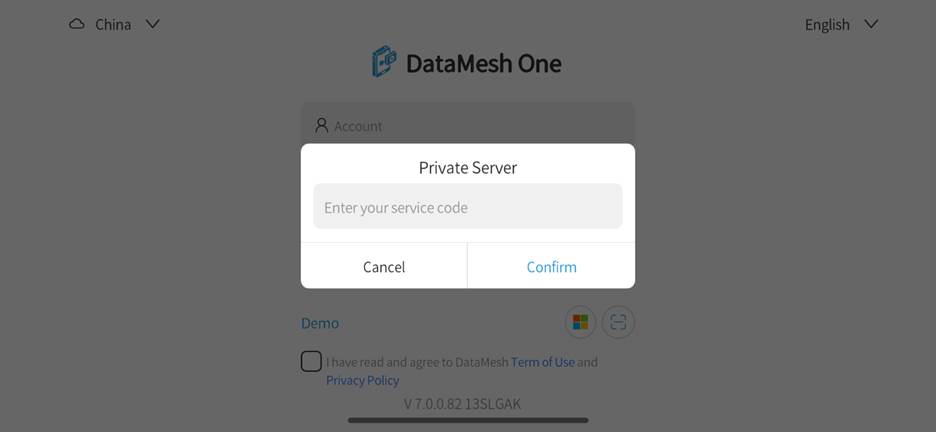Tap the service code input field
Screen dimensions: 936x432
point(467,207)
